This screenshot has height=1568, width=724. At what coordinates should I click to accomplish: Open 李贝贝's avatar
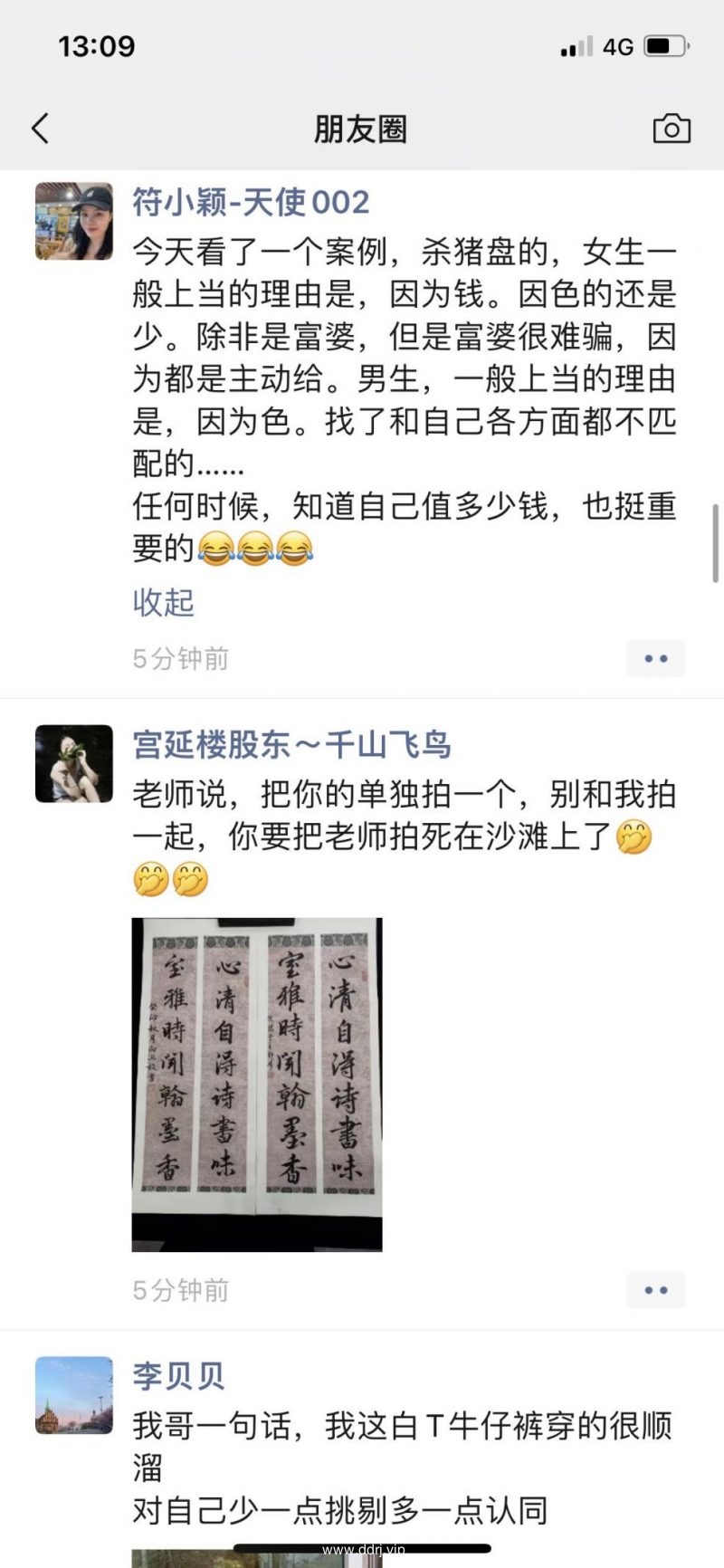point(74,1395)
